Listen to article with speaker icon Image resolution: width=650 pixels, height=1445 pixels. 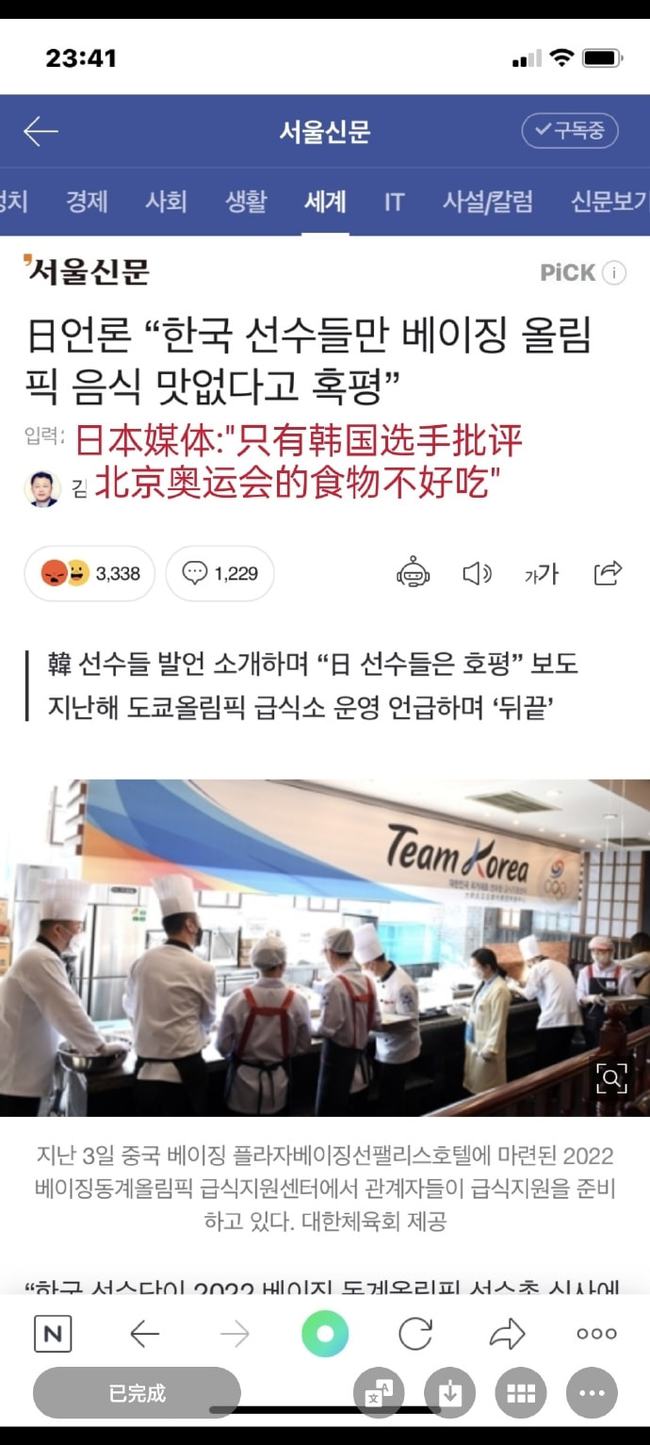coord(477,573)
